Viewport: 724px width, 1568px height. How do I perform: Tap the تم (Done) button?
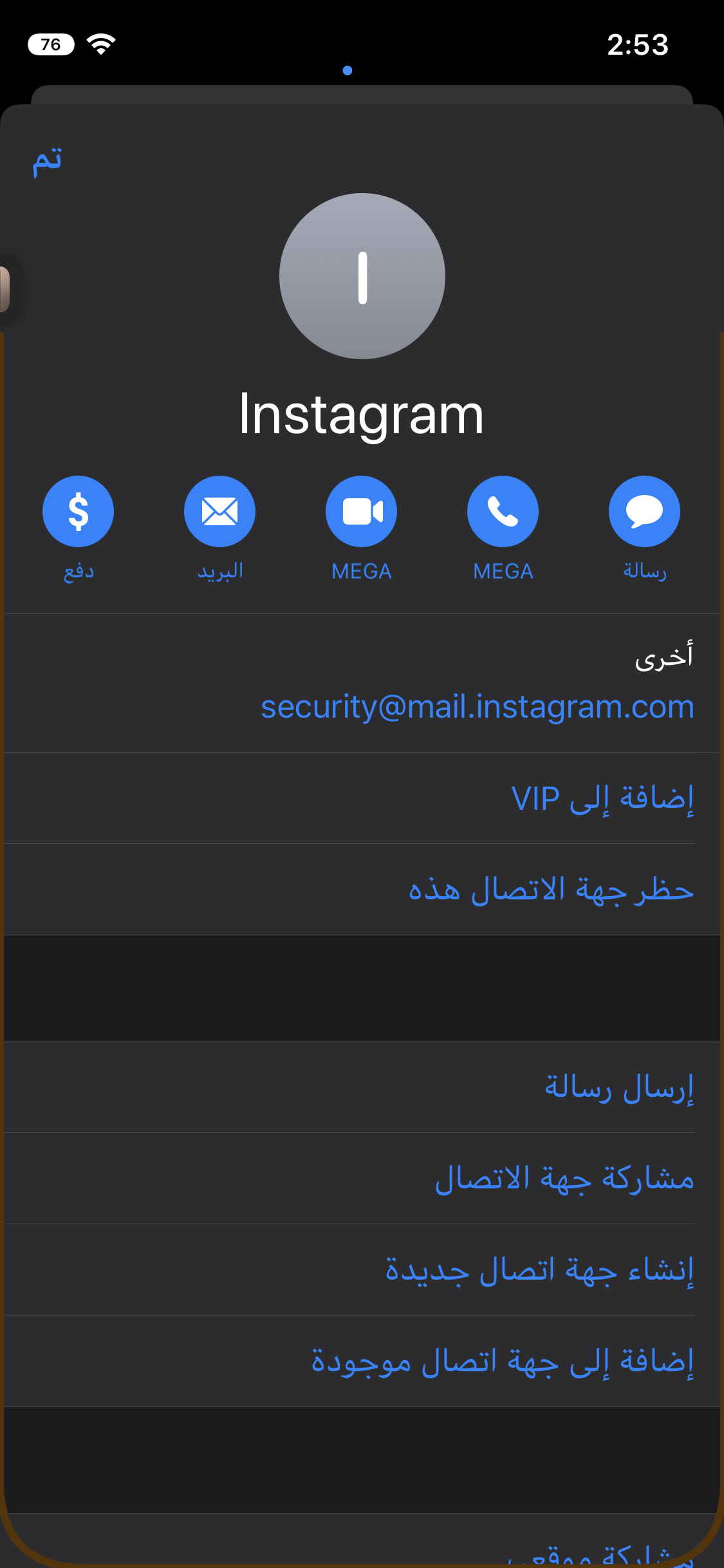(48, 161)
